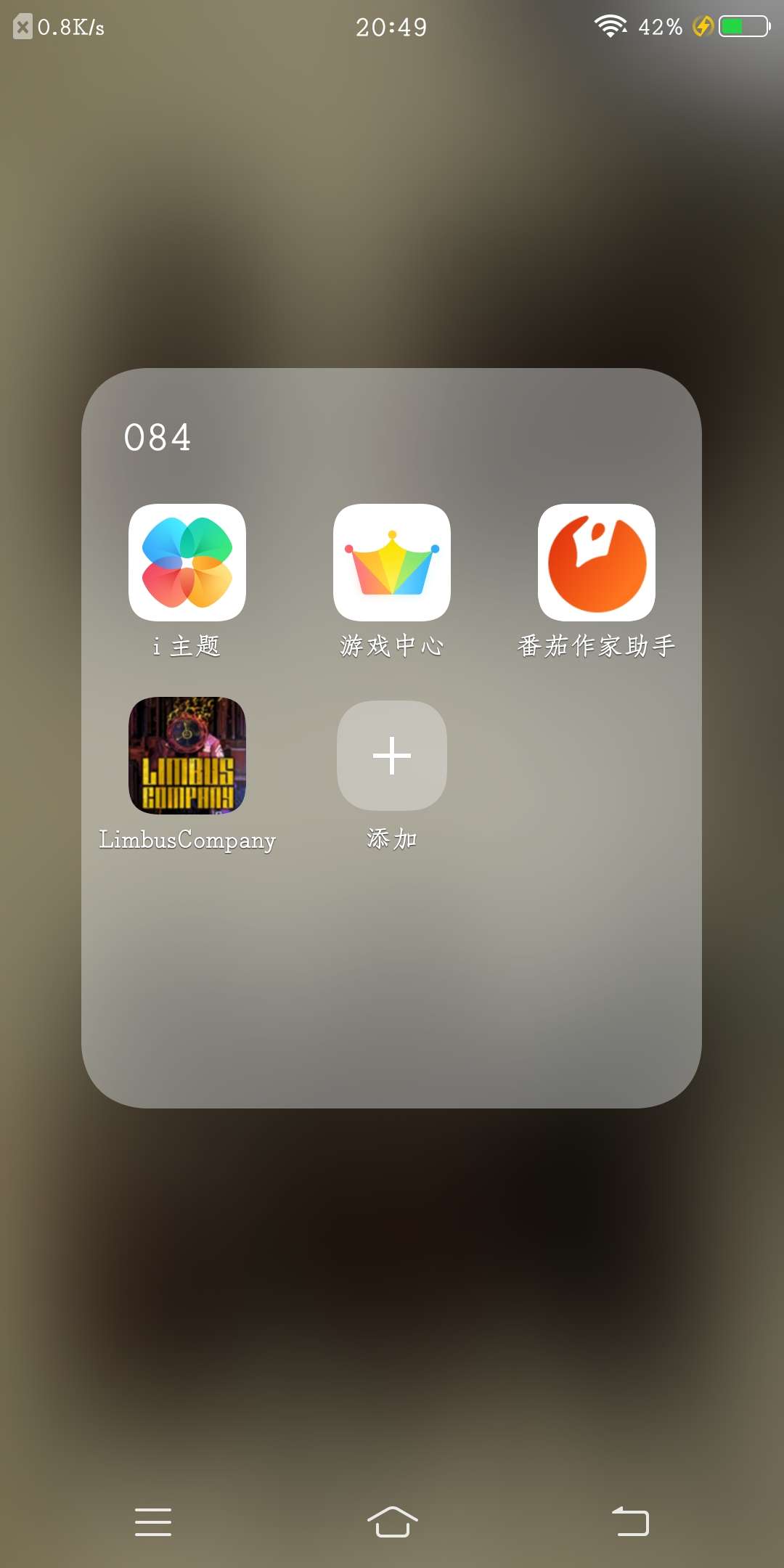Open the i主题 theme app
Viewport: 784px width, 1568px height.
click(x=187, y=563)
